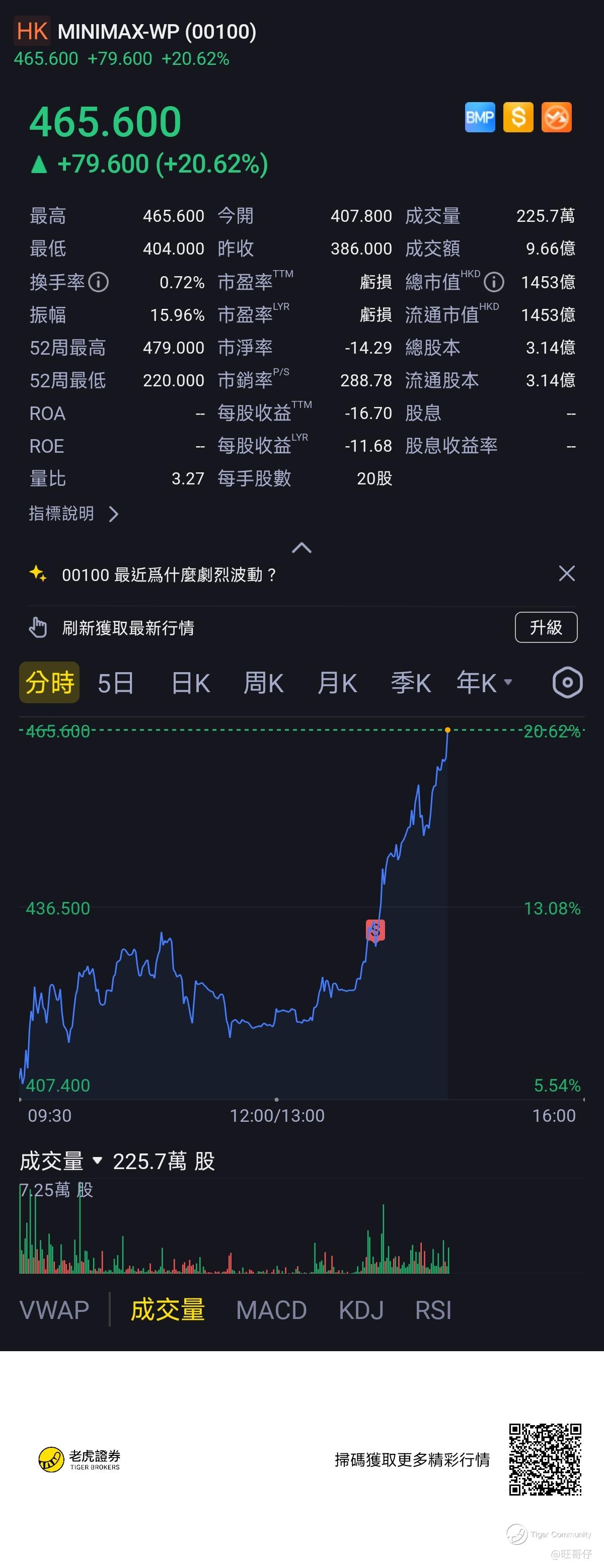The height and width of the screenshot is (1568, 604).
Task: Refresh via 刷新獲取最新行情
Action: 128,628
